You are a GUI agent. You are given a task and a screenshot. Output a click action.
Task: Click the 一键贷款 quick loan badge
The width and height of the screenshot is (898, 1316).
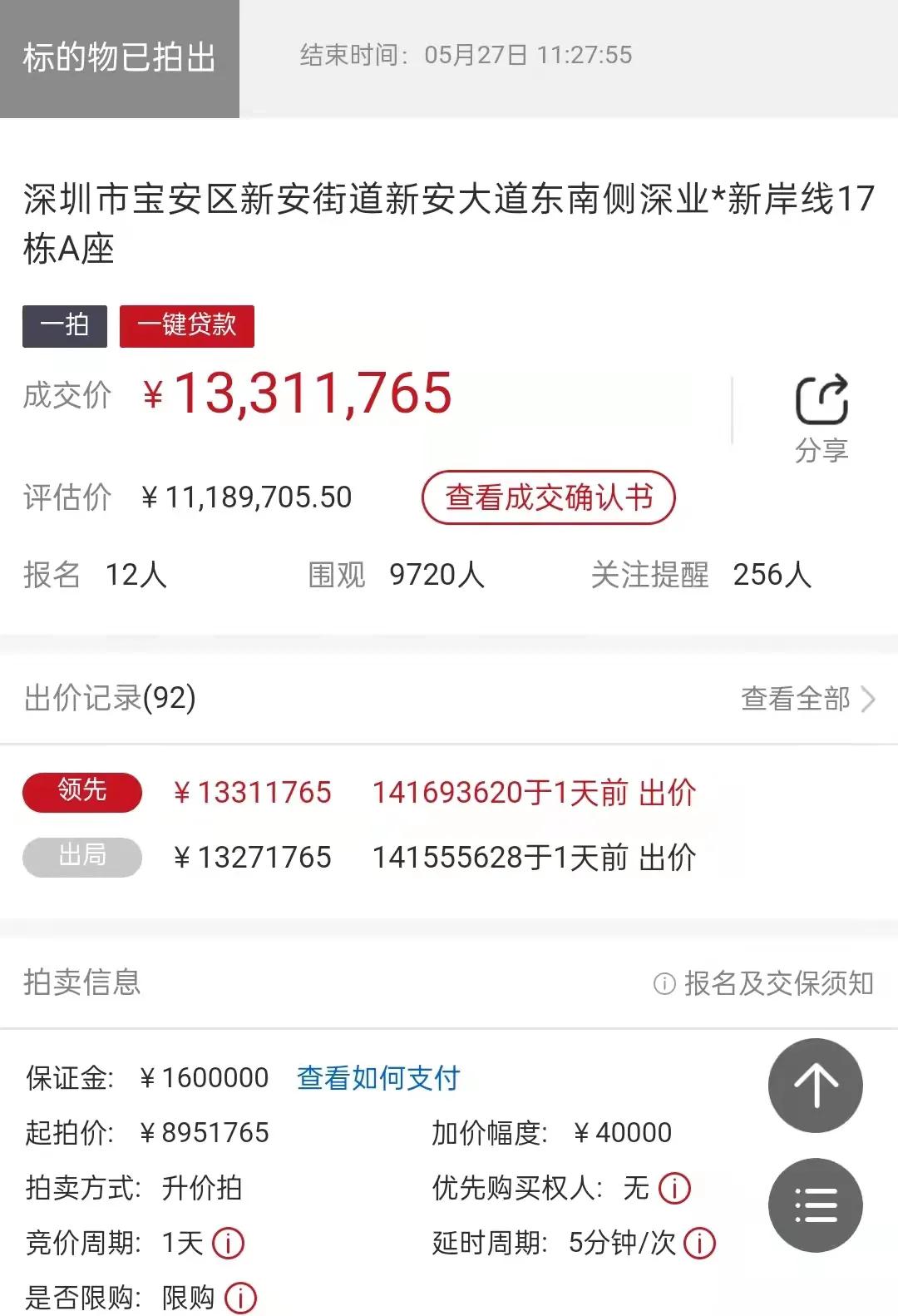(x=186, y=326)
